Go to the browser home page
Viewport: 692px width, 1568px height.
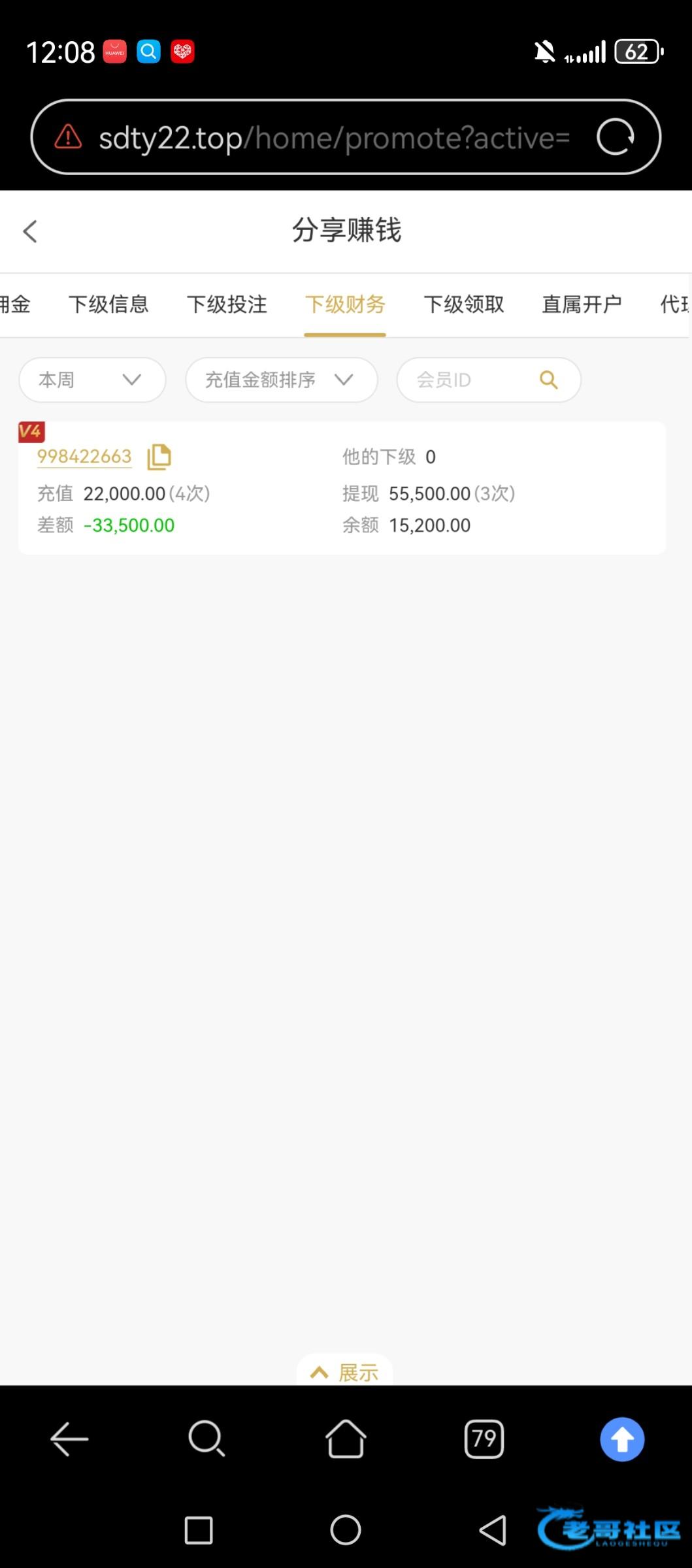click(346, 1439)
